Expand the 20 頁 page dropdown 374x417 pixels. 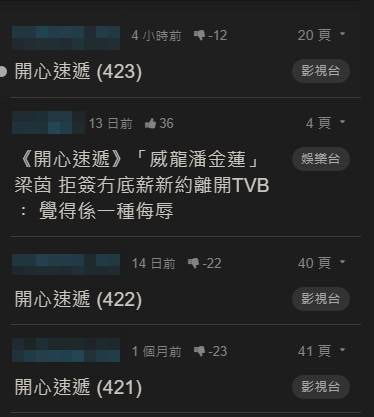pyautogui.click(x=321, y=35)
